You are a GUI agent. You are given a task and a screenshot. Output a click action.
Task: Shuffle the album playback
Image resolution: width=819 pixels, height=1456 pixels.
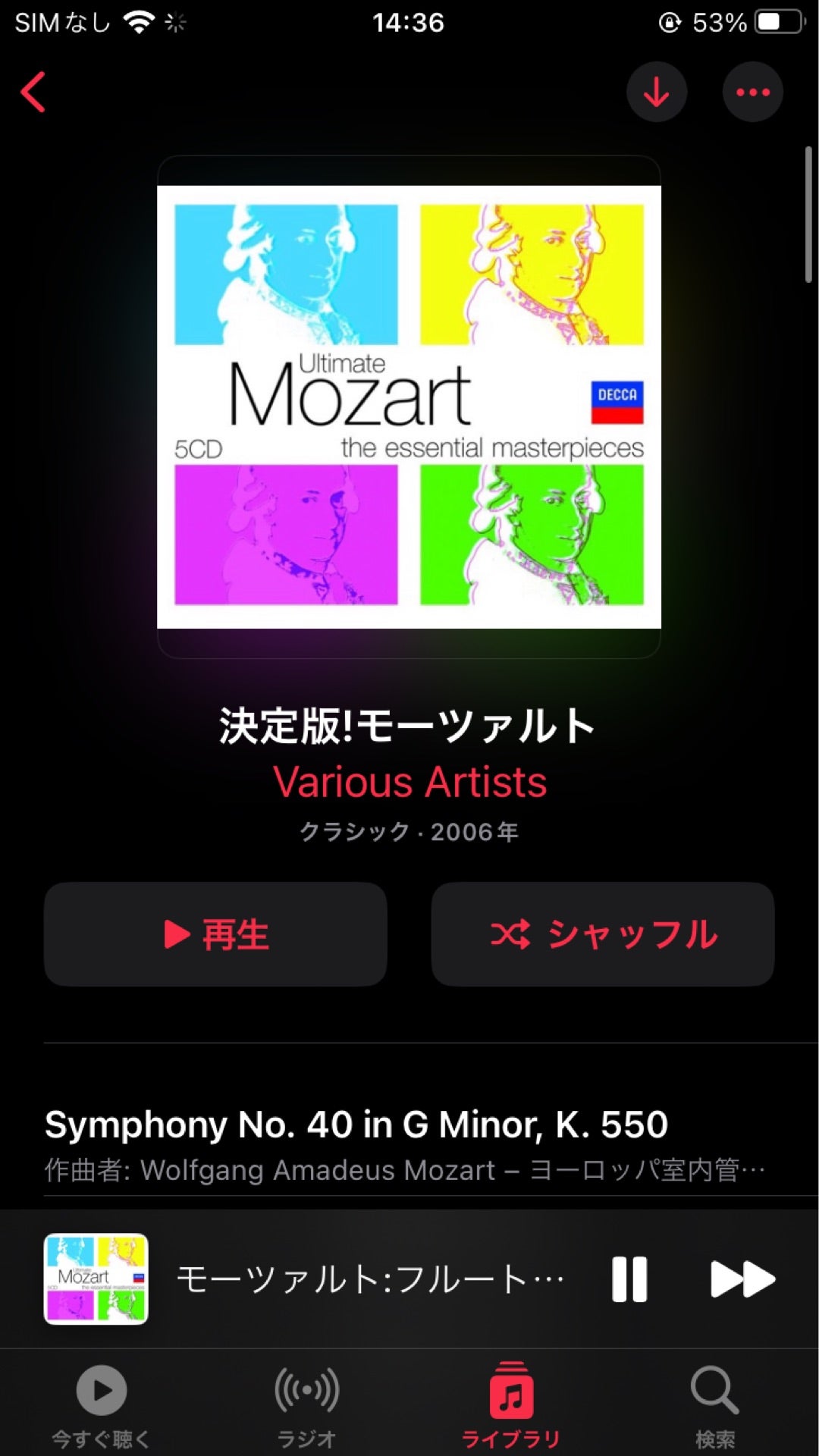603,936
